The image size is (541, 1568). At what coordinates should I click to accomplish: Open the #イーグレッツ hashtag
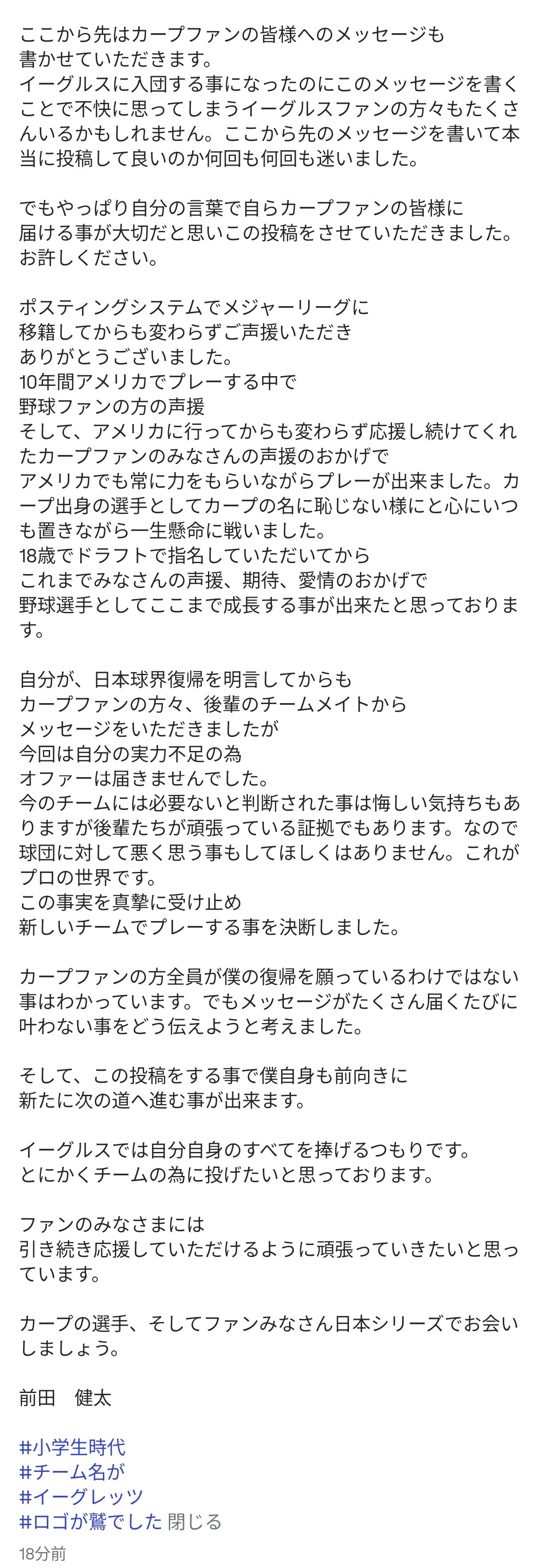82,1497
